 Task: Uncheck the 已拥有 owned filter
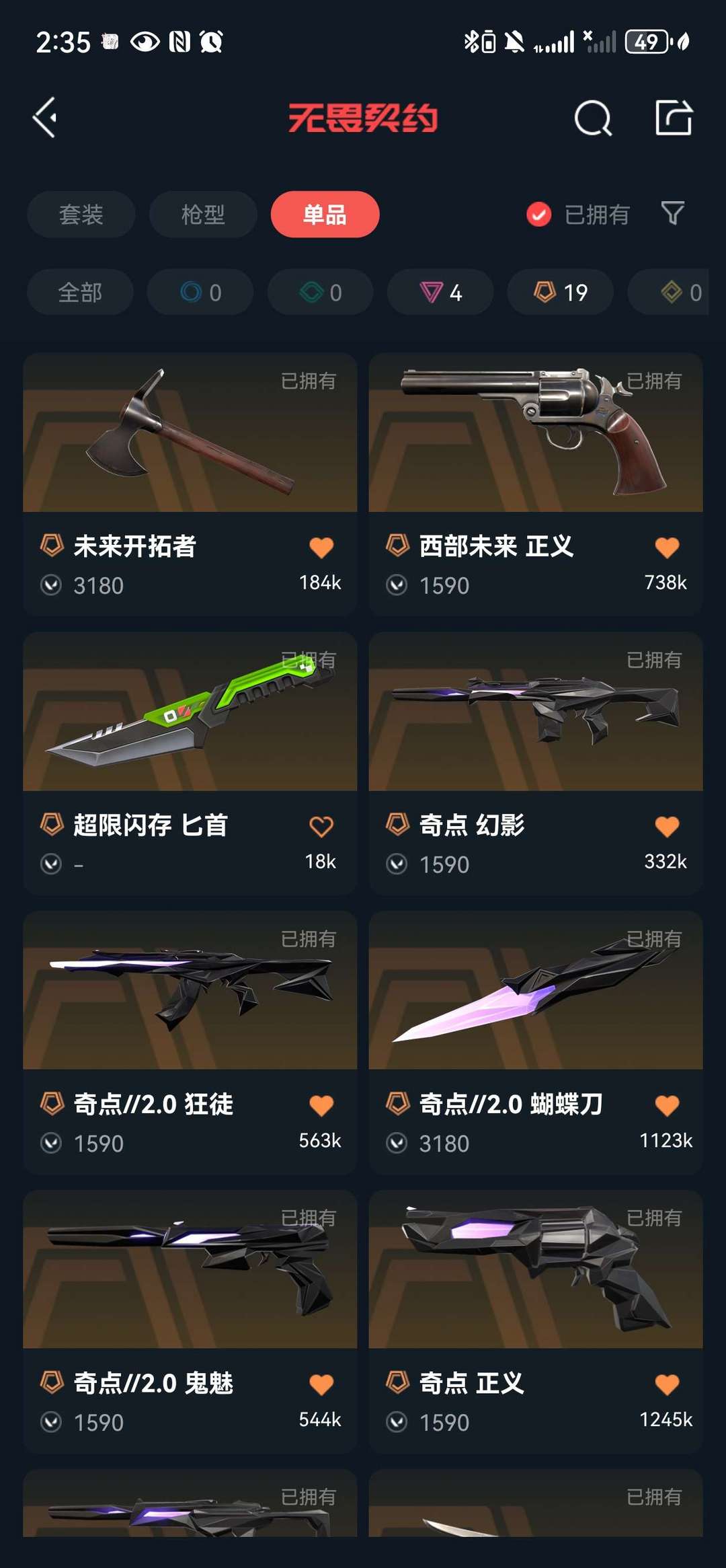[x=539, y=215]
